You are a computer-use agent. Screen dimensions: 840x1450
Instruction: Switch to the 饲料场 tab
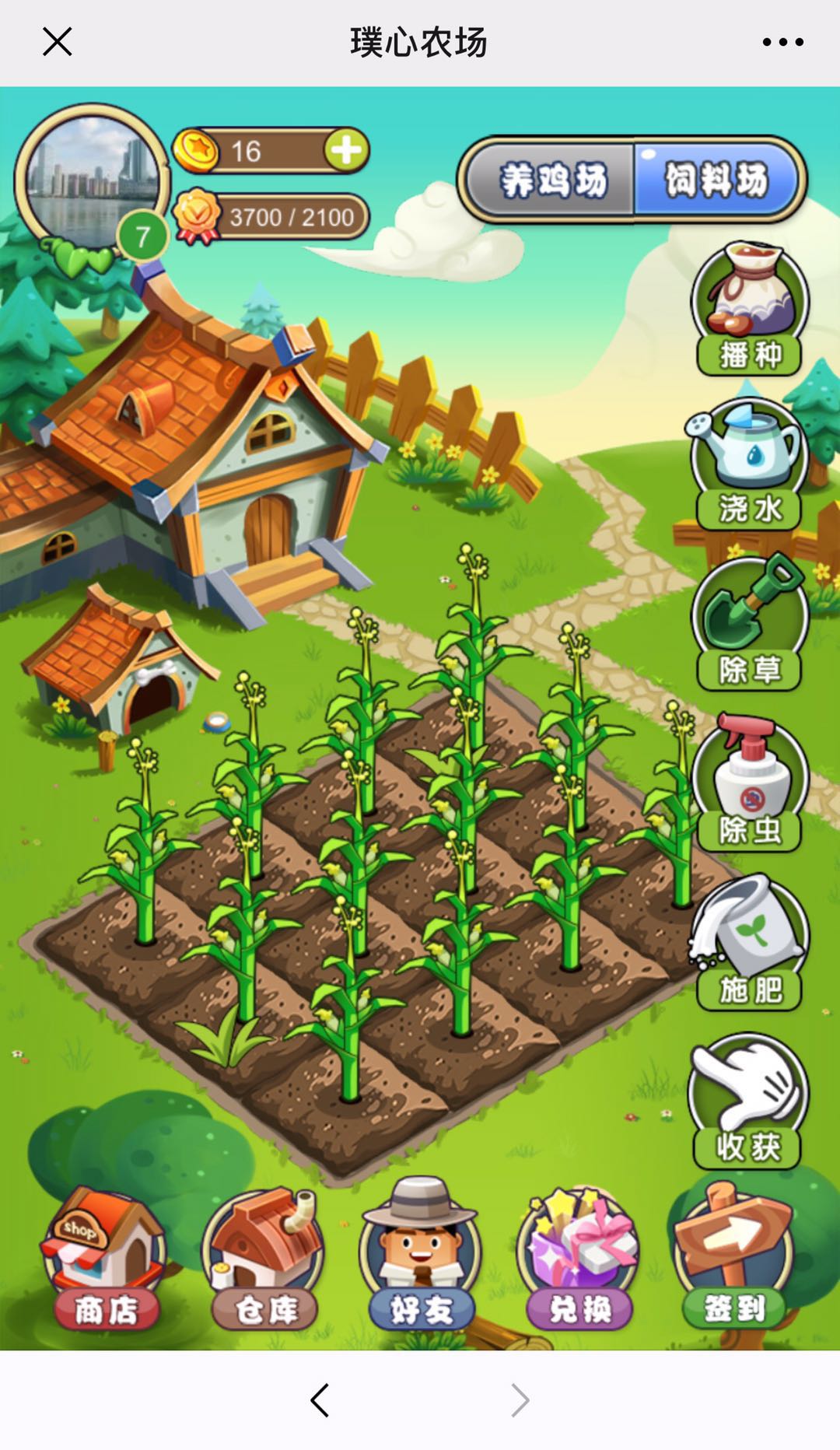coord(716,180)
